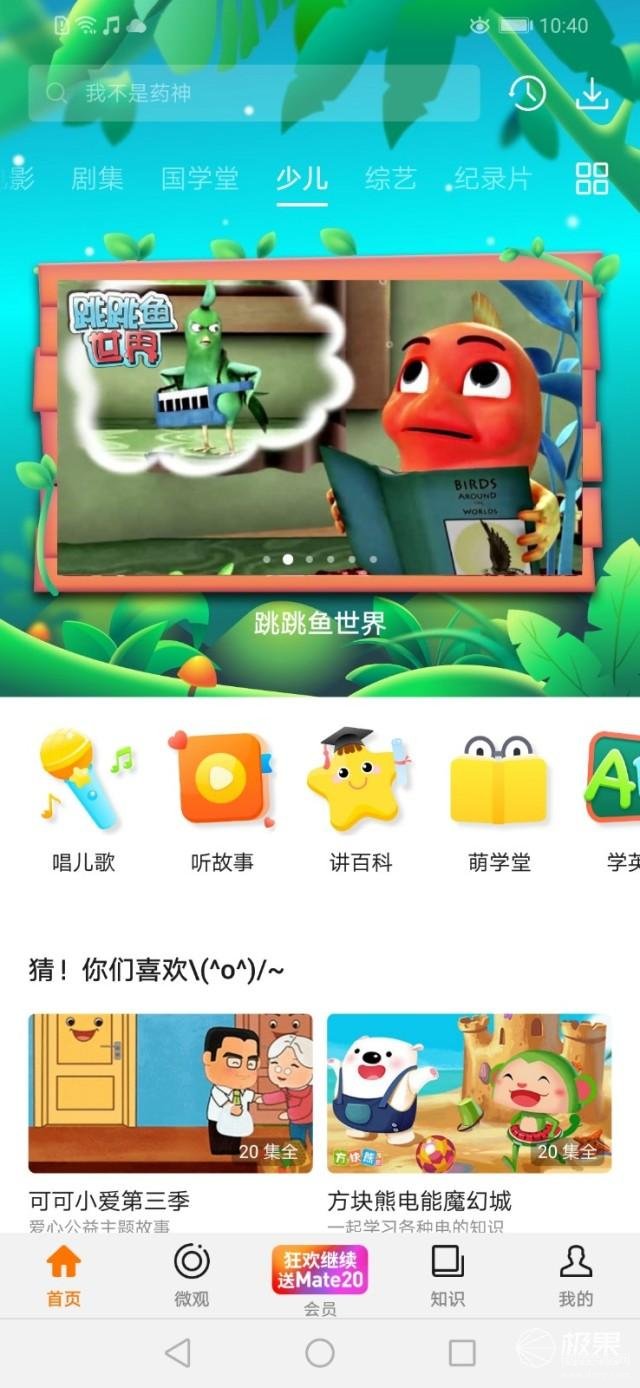Tap the system back button
This screenshot has width=640, height=1388.
[x=178, y=1353]
